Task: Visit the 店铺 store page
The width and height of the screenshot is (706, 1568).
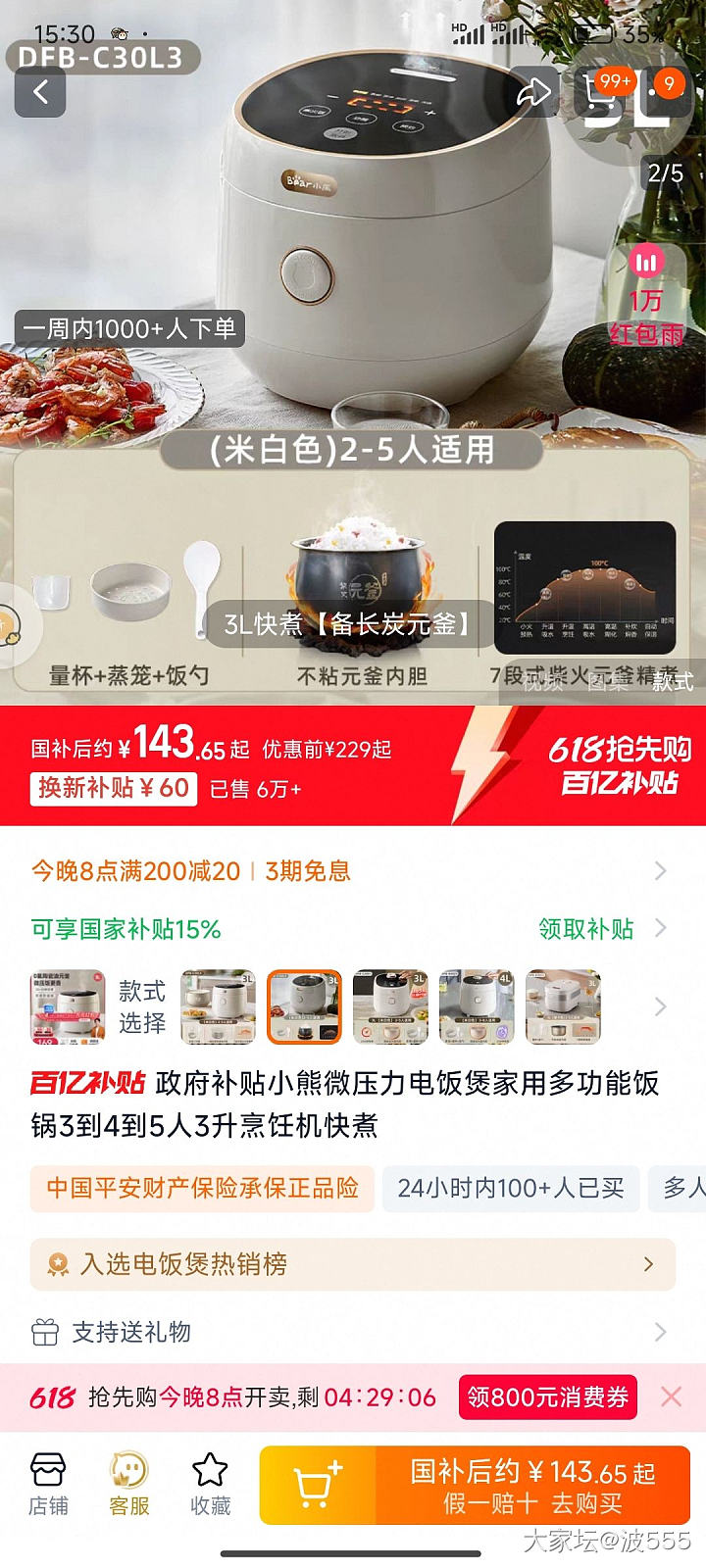Action: tap(48, 1485)
